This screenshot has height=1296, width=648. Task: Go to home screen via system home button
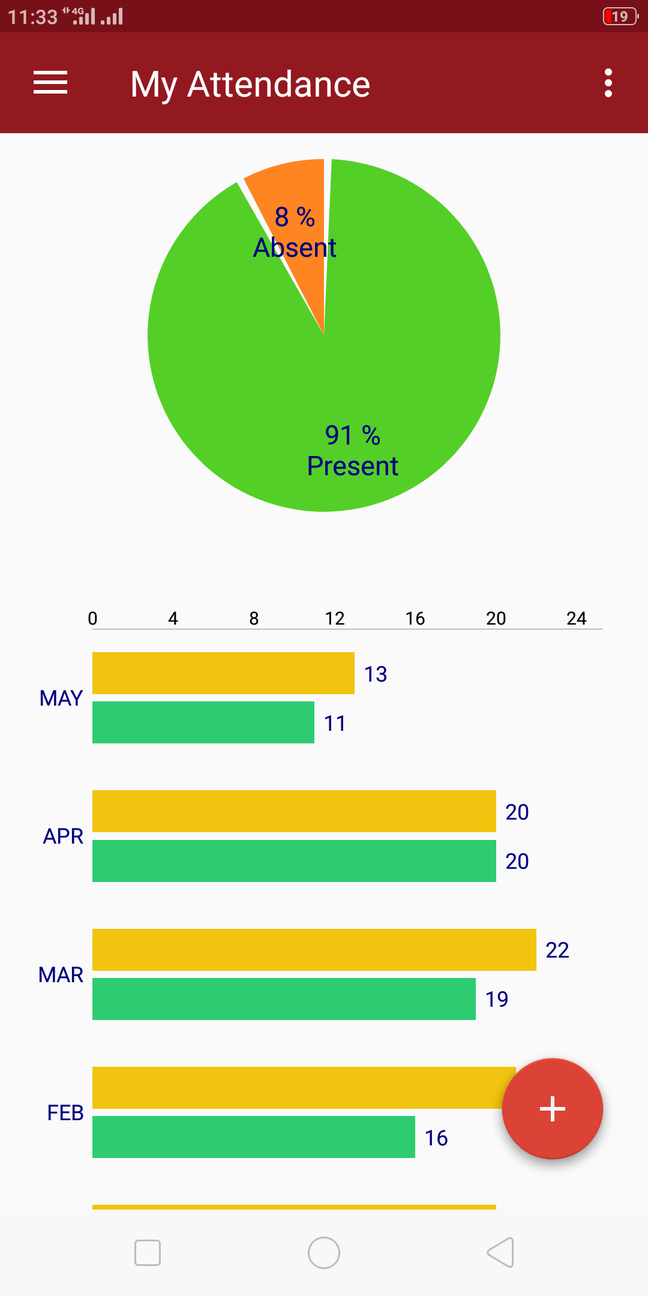[x=324, y=1252]
